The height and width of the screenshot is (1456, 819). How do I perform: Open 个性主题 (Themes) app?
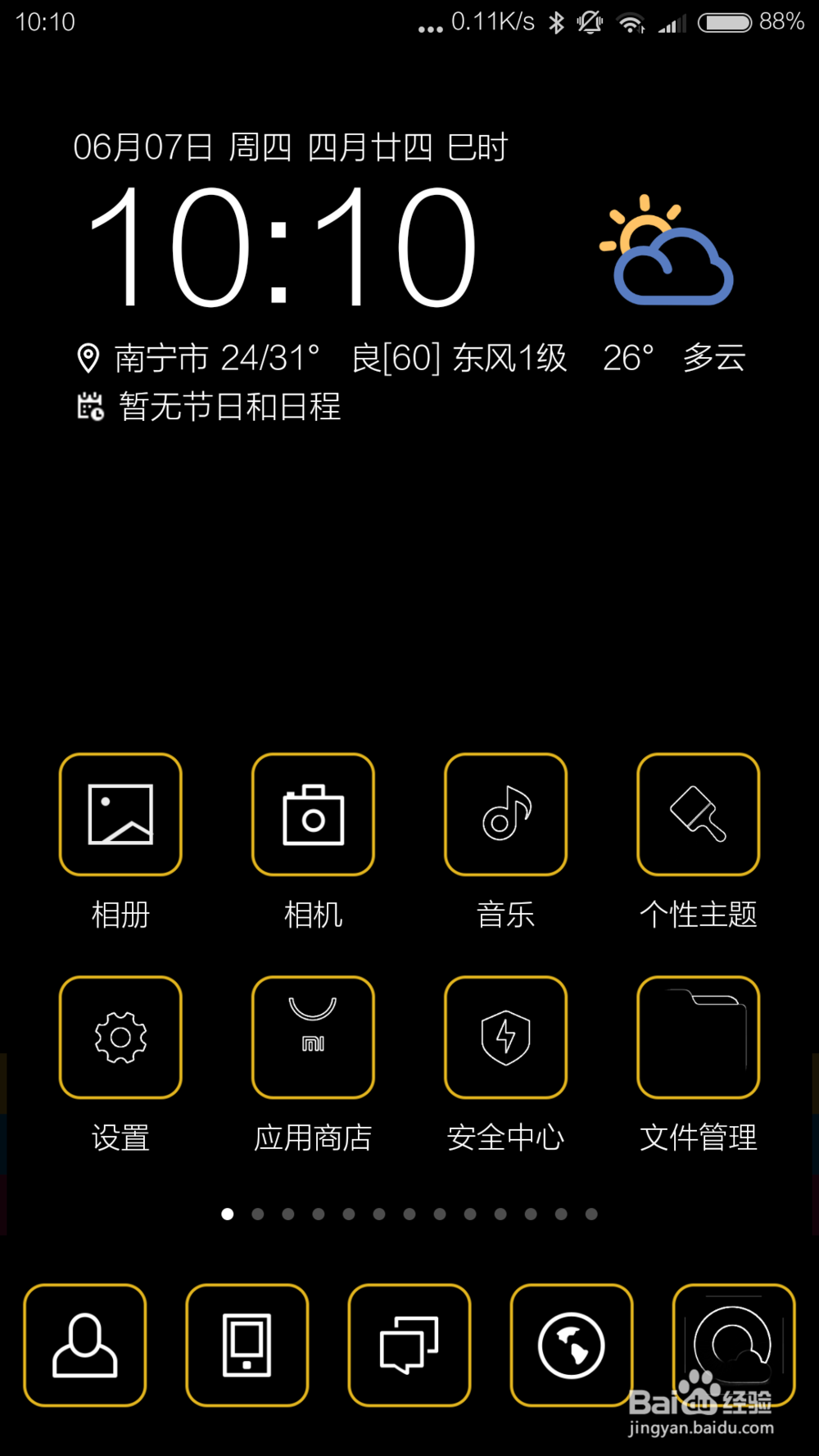pyautogui.click(x=698, y=815)
